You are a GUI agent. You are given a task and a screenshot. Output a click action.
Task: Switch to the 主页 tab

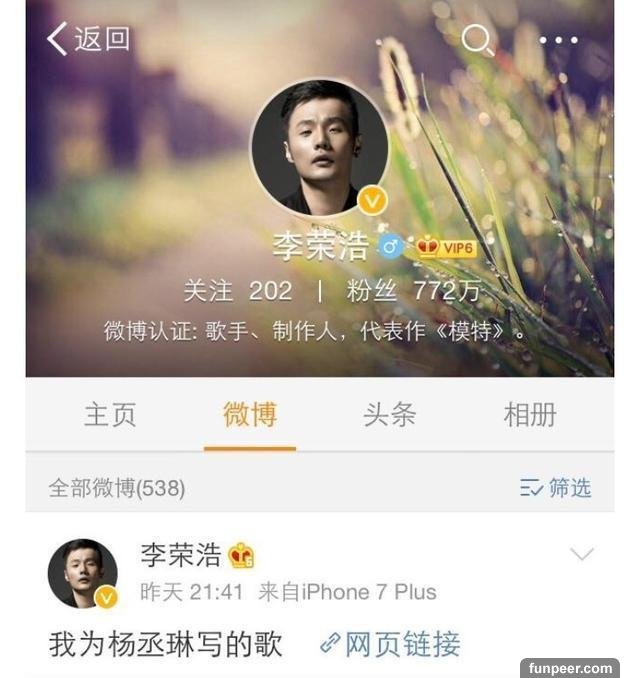pos(110,415)
